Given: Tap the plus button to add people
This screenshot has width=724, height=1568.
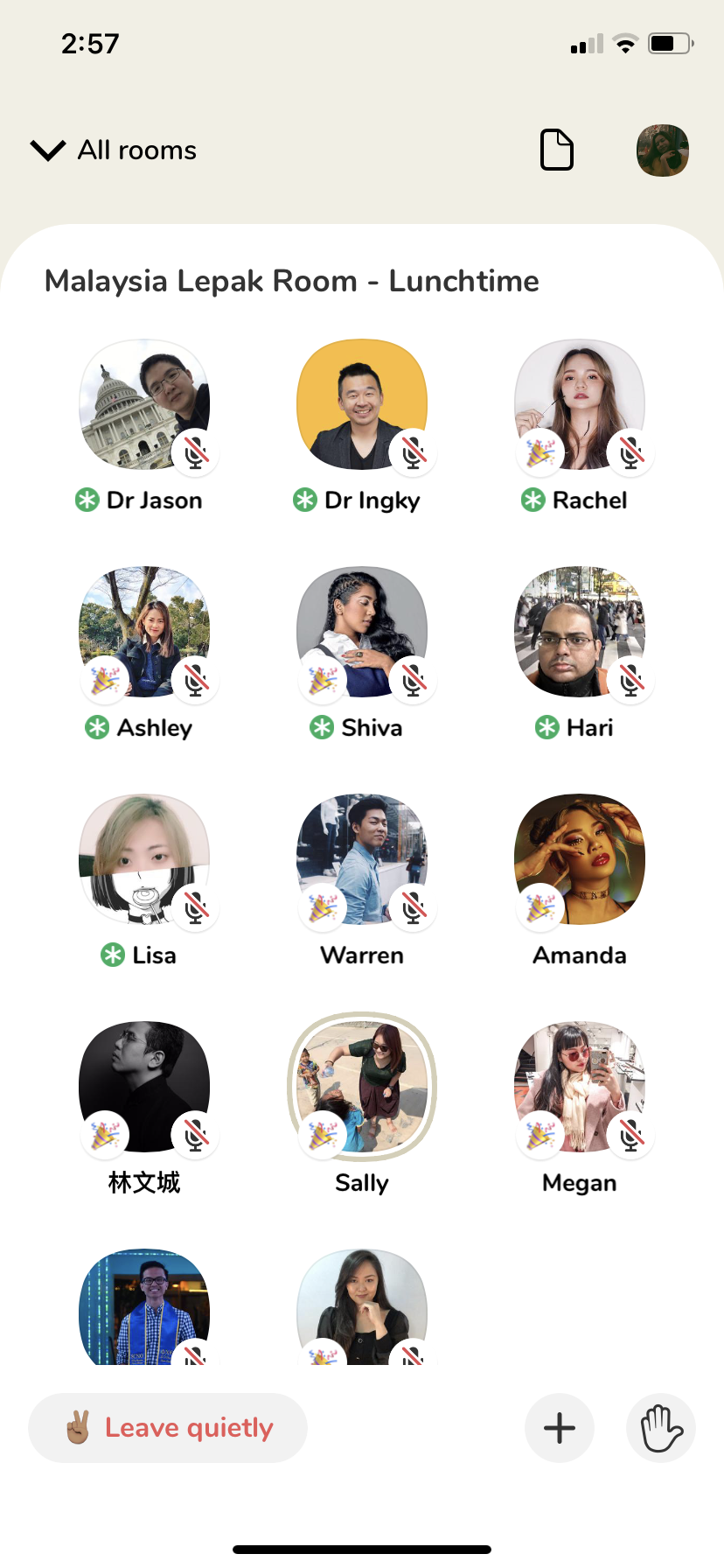Looking at the screenshot, I should tap(560, 1428).
